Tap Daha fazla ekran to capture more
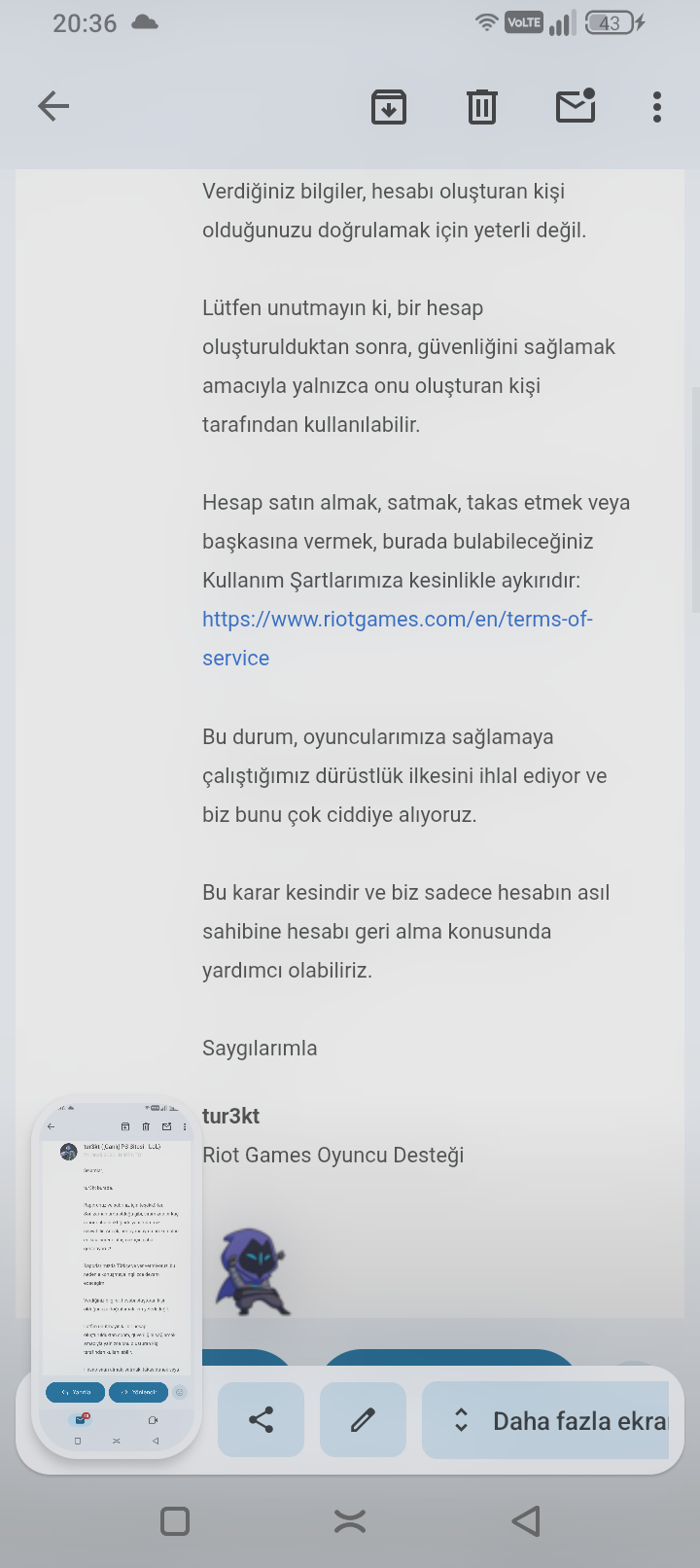This screenshot has height=1568, width=700. click(545, 1420)
